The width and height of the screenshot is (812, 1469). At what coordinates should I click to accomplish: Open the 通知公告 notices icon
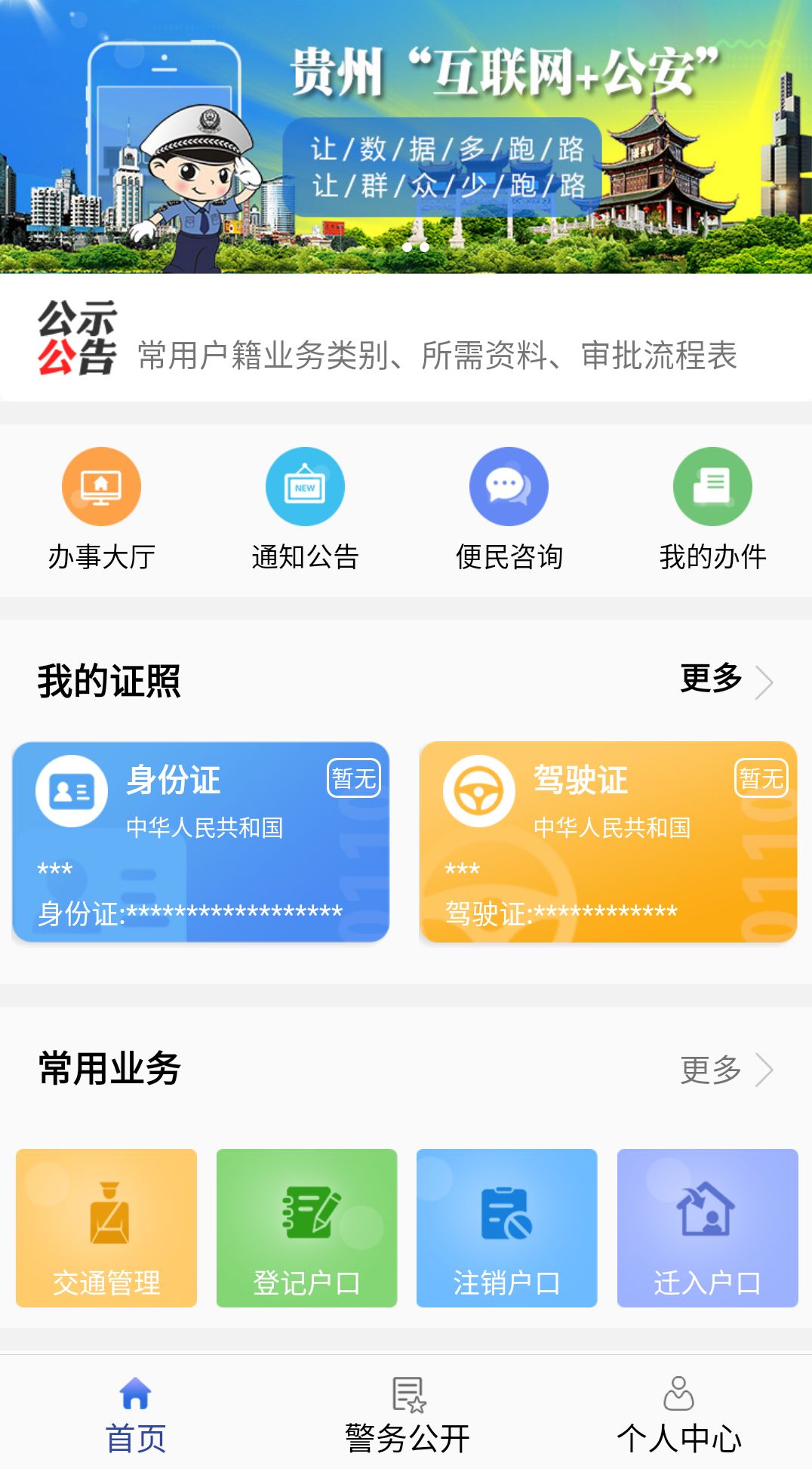click(304, 486)
